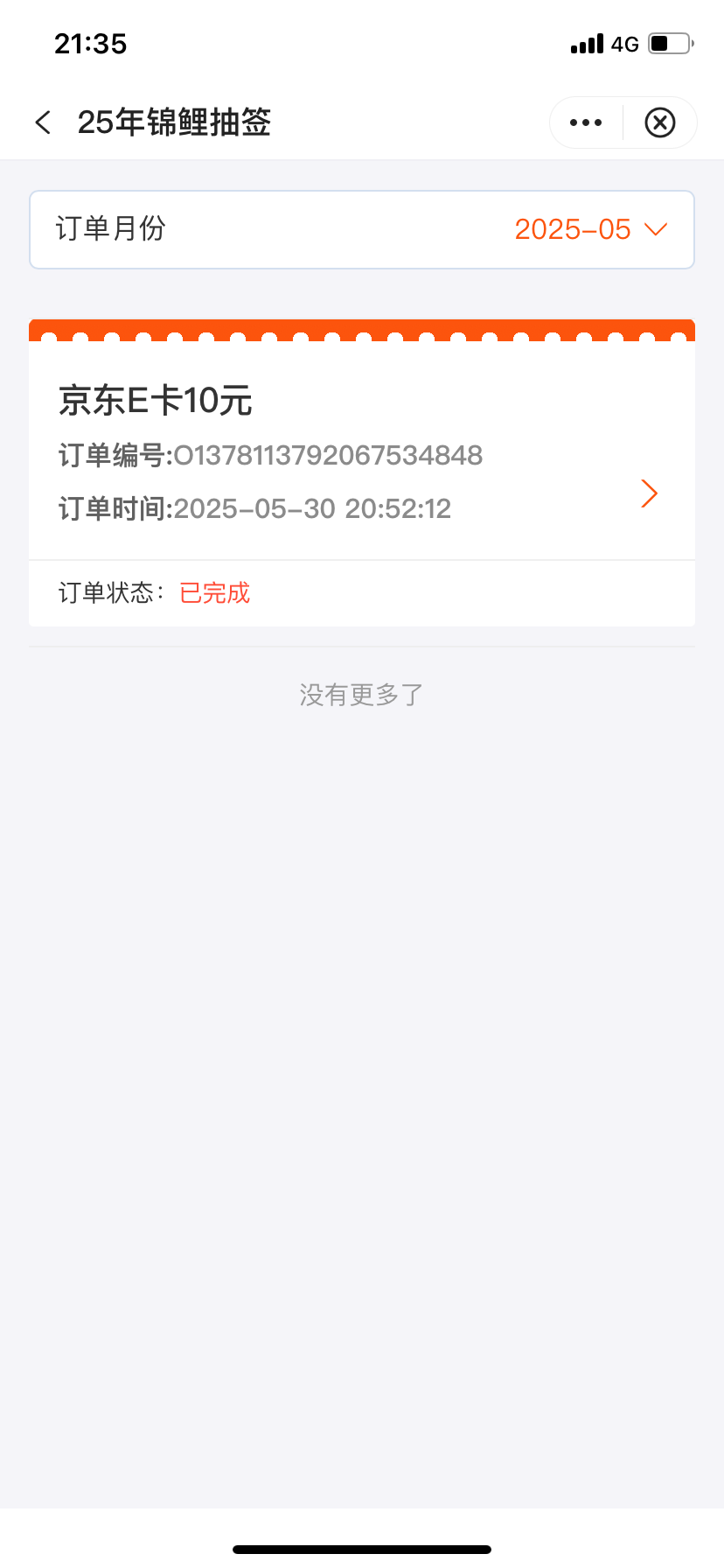Go back using the top-left arrow

pyautogui.click(x=43, y=122)
